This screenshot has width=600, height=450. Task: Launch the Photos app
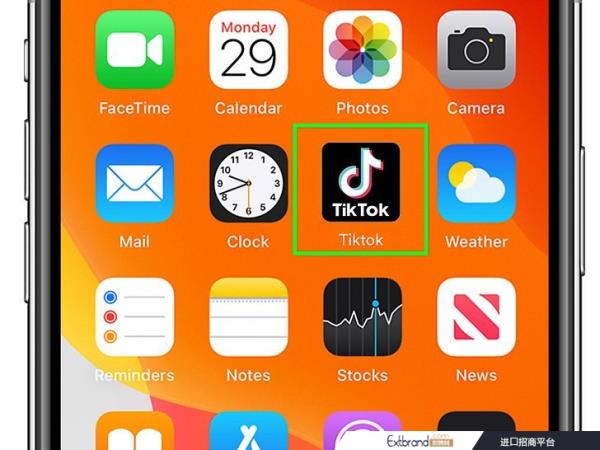click(x=362, y=50)
